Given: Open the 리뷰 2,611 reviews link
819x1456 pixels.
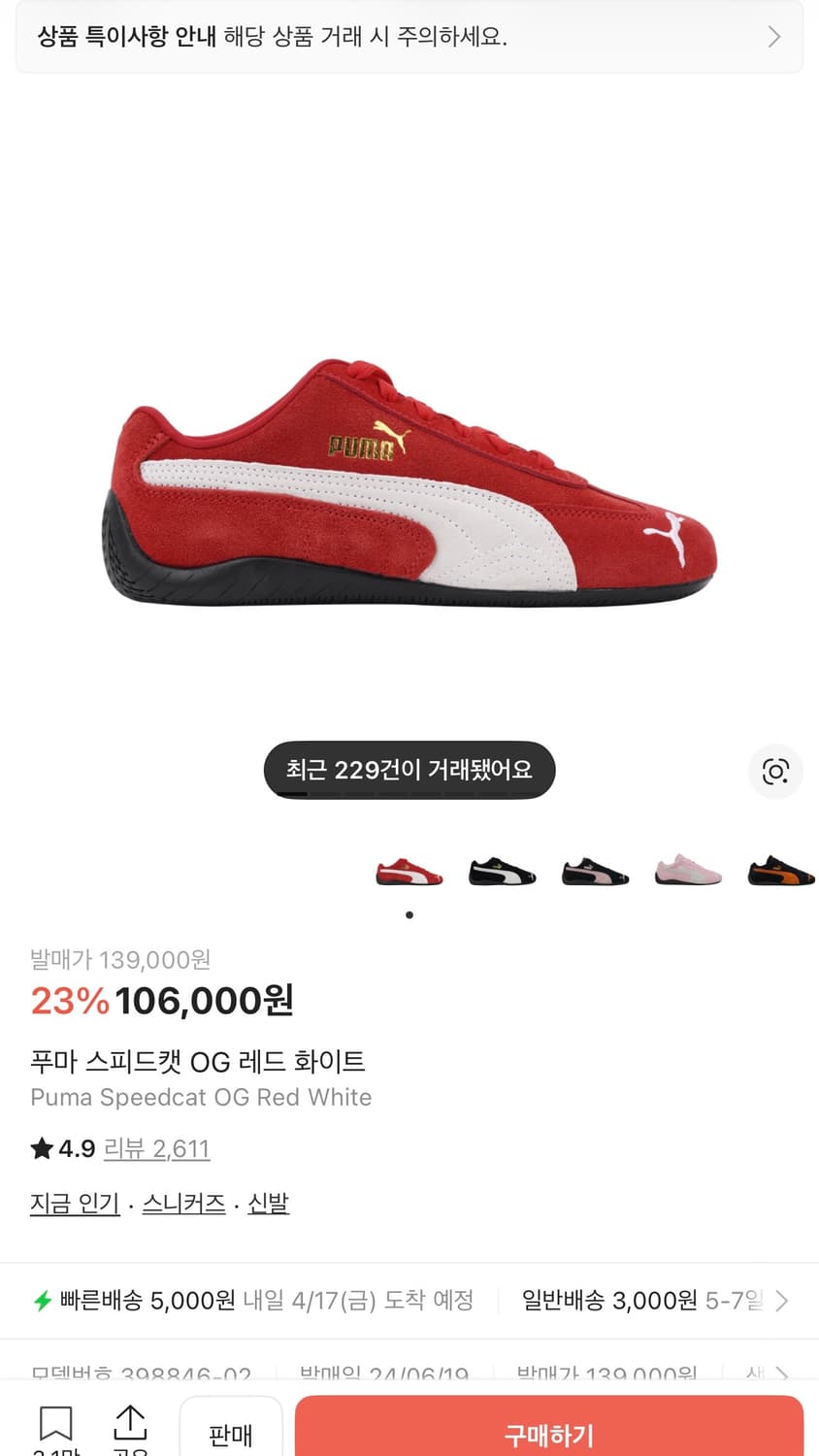Looking at the screenshot, I should pos(157,1148).
